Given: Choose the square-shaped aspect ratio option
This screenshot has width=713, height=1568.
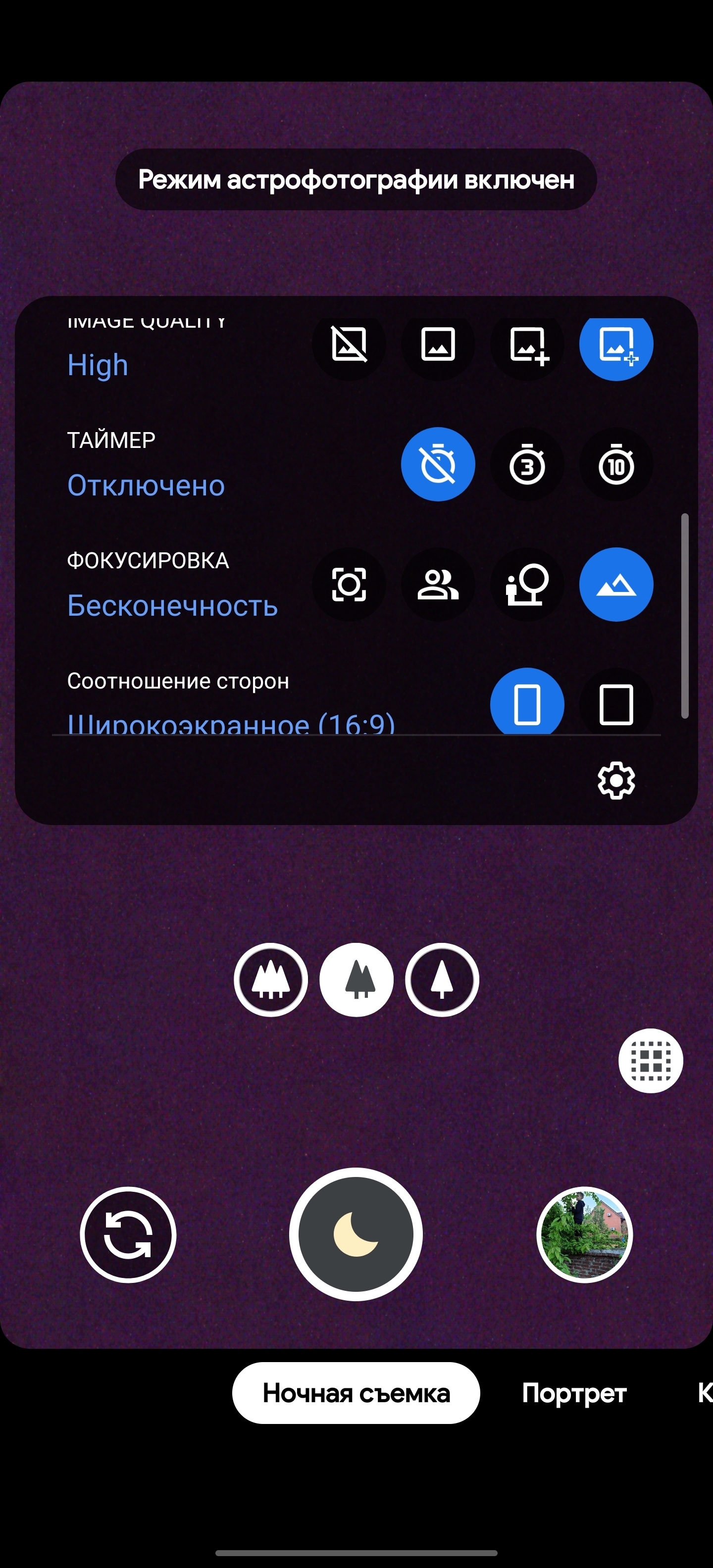Looking at the screenshot, I should [616, 703].
